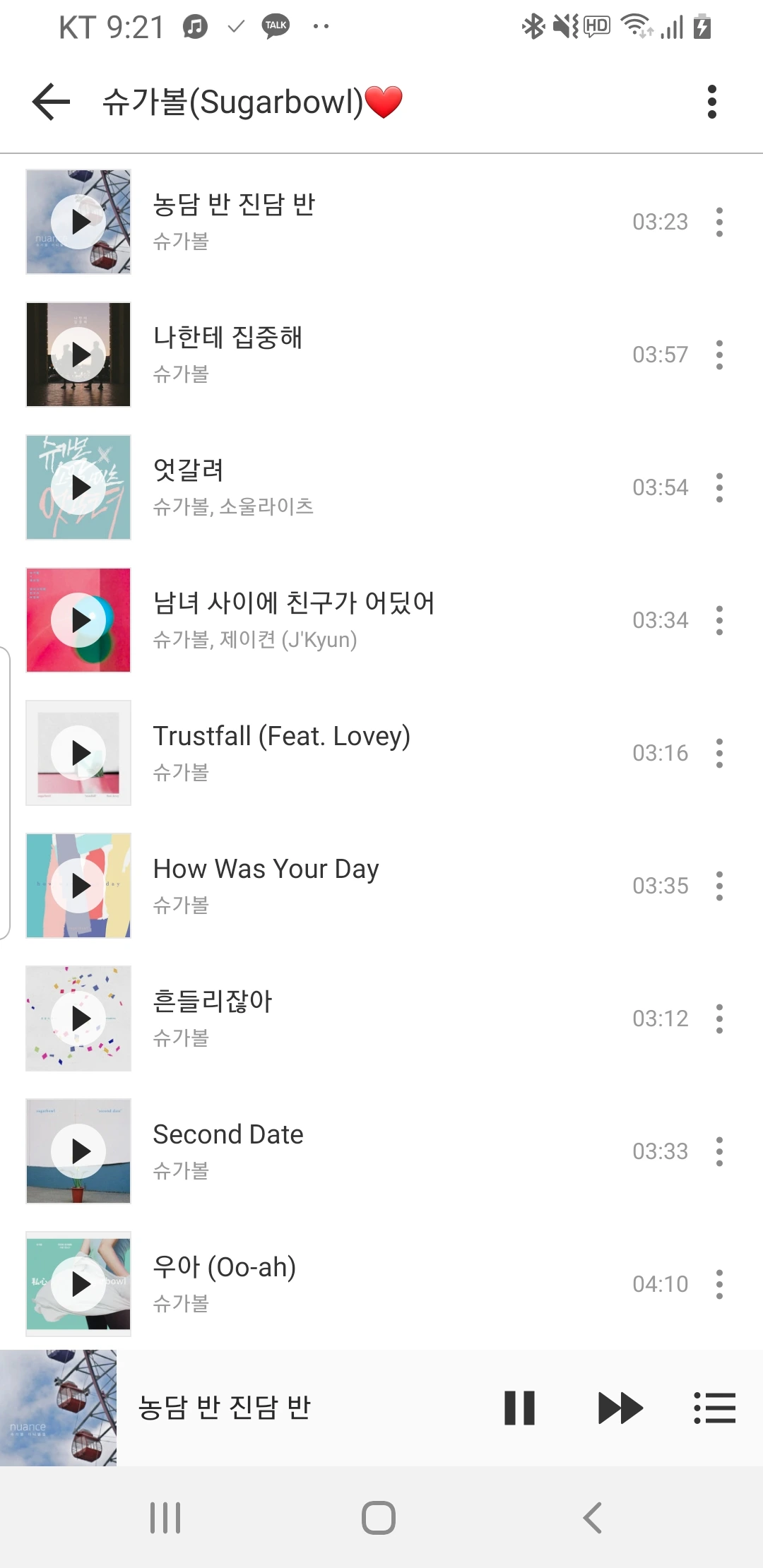
Task: Play 우아 (Oo-ah)
Action: point(78,1284)
